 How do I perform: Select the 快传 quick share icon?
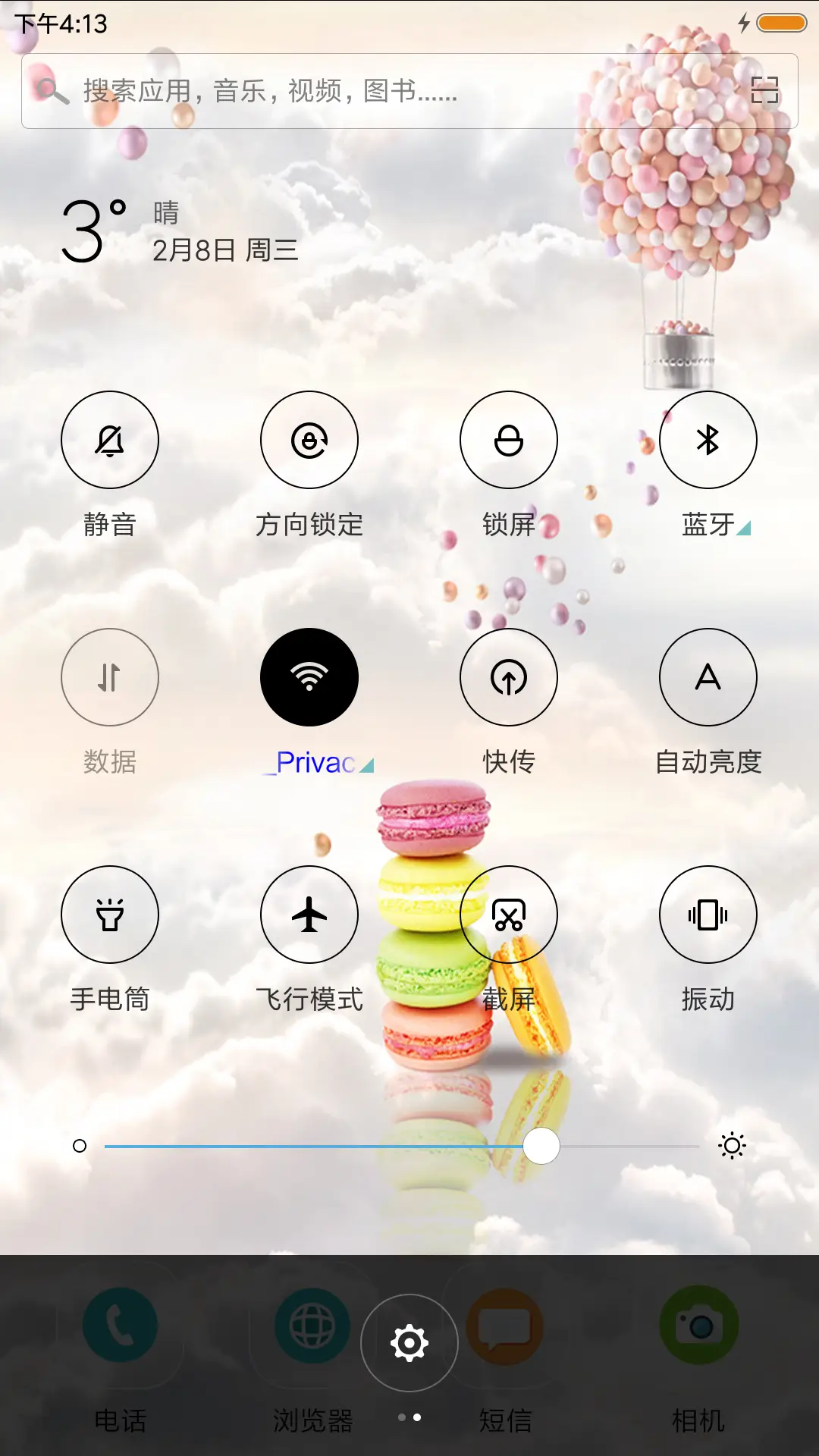508,677
